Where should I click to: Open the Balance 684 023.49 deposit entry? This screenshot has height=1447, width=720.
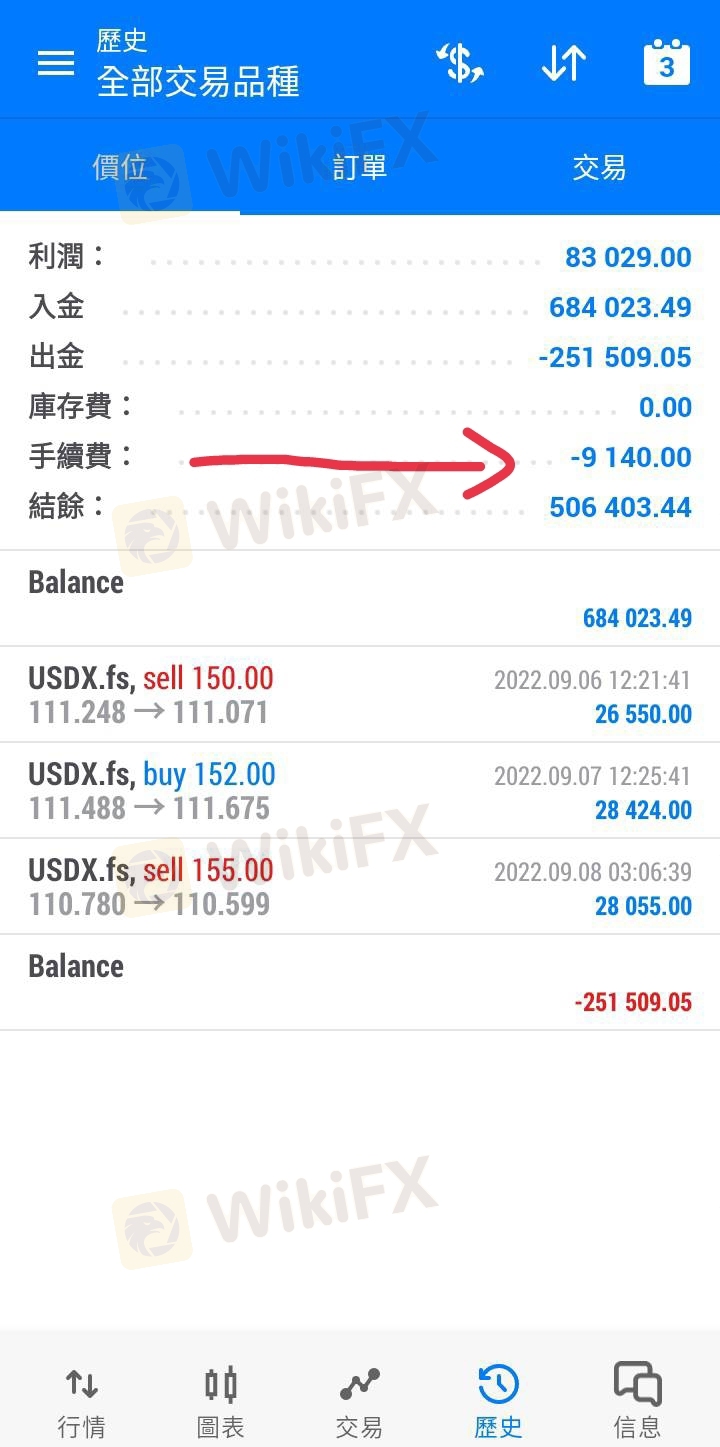(x=360, y=599)
